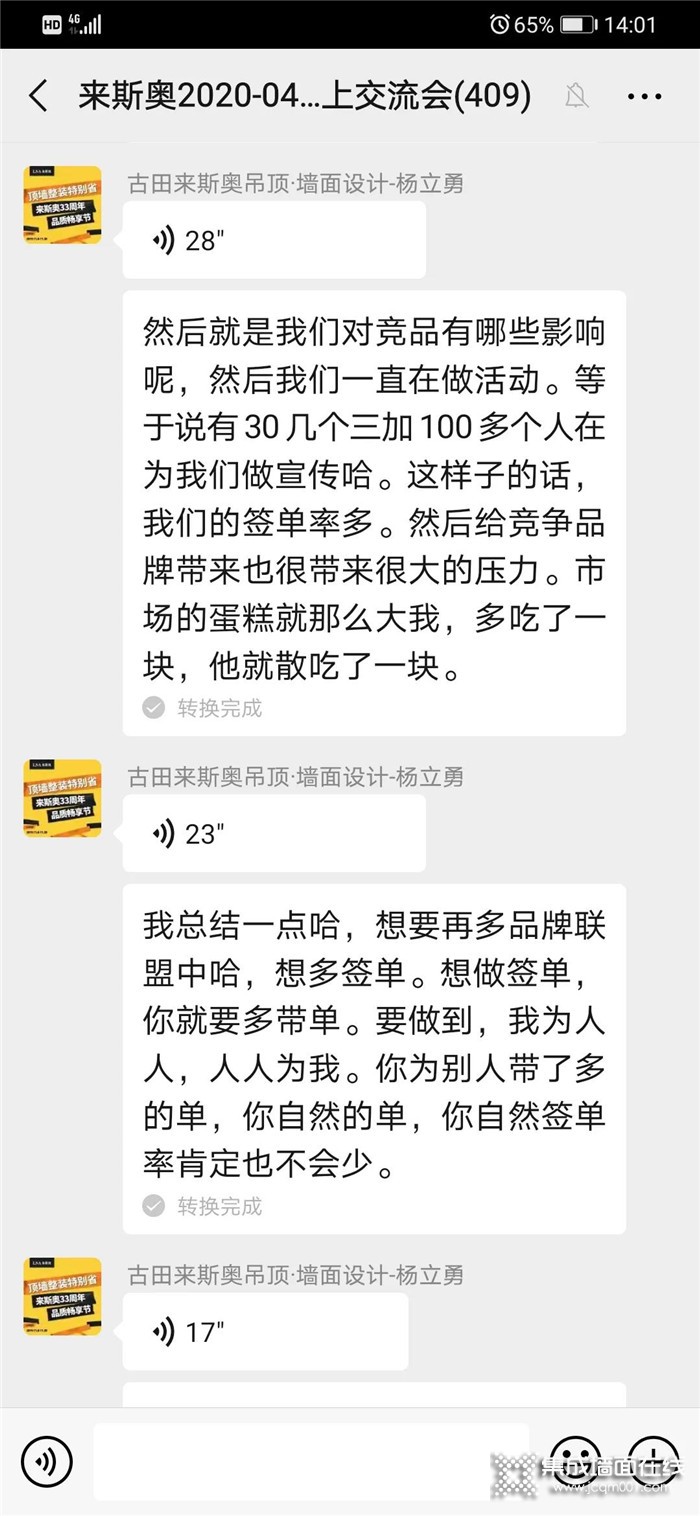Play the 17-second voice message

[x=264, y=1331]
